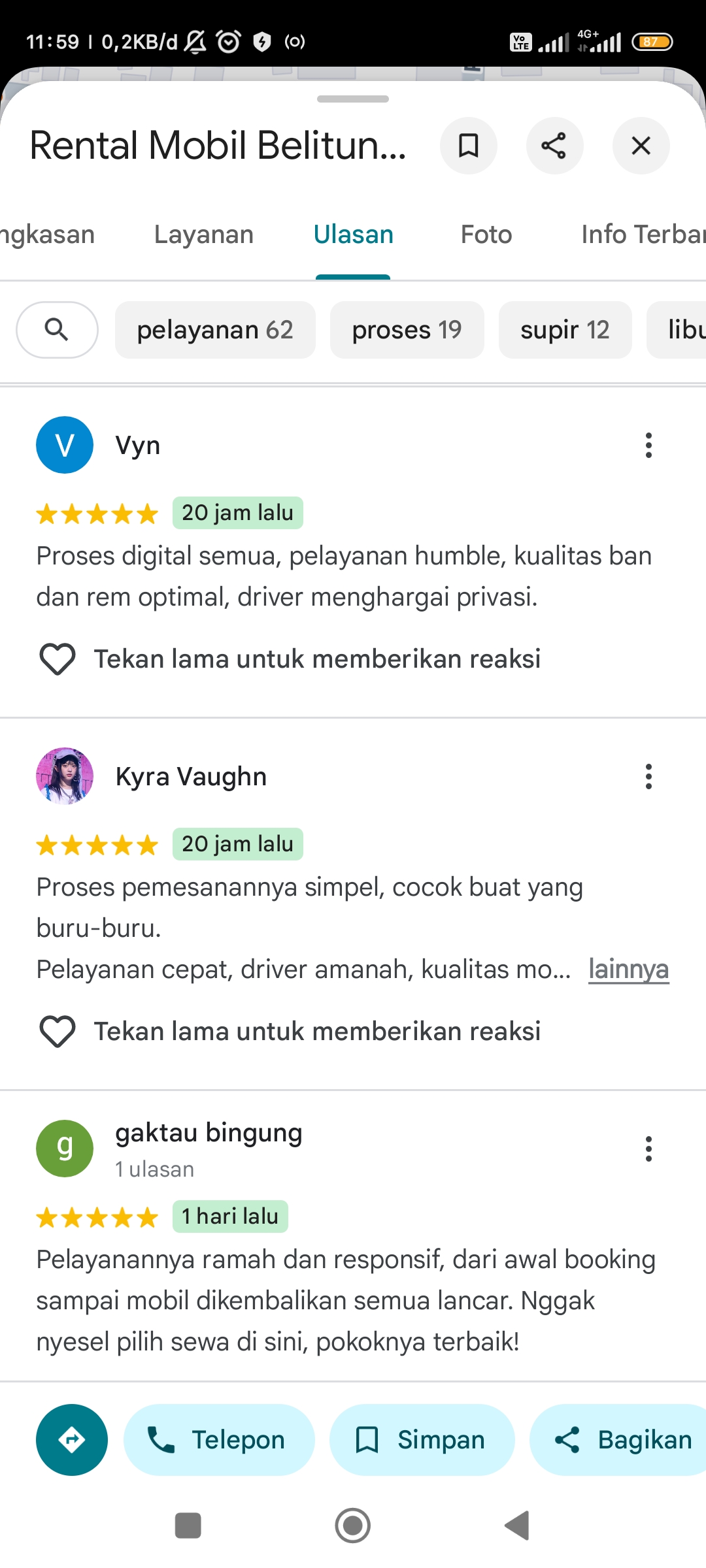The image size is (706, 1568).
Task: Like Vyn's review with the heart
Action: (x=58, y=659)
